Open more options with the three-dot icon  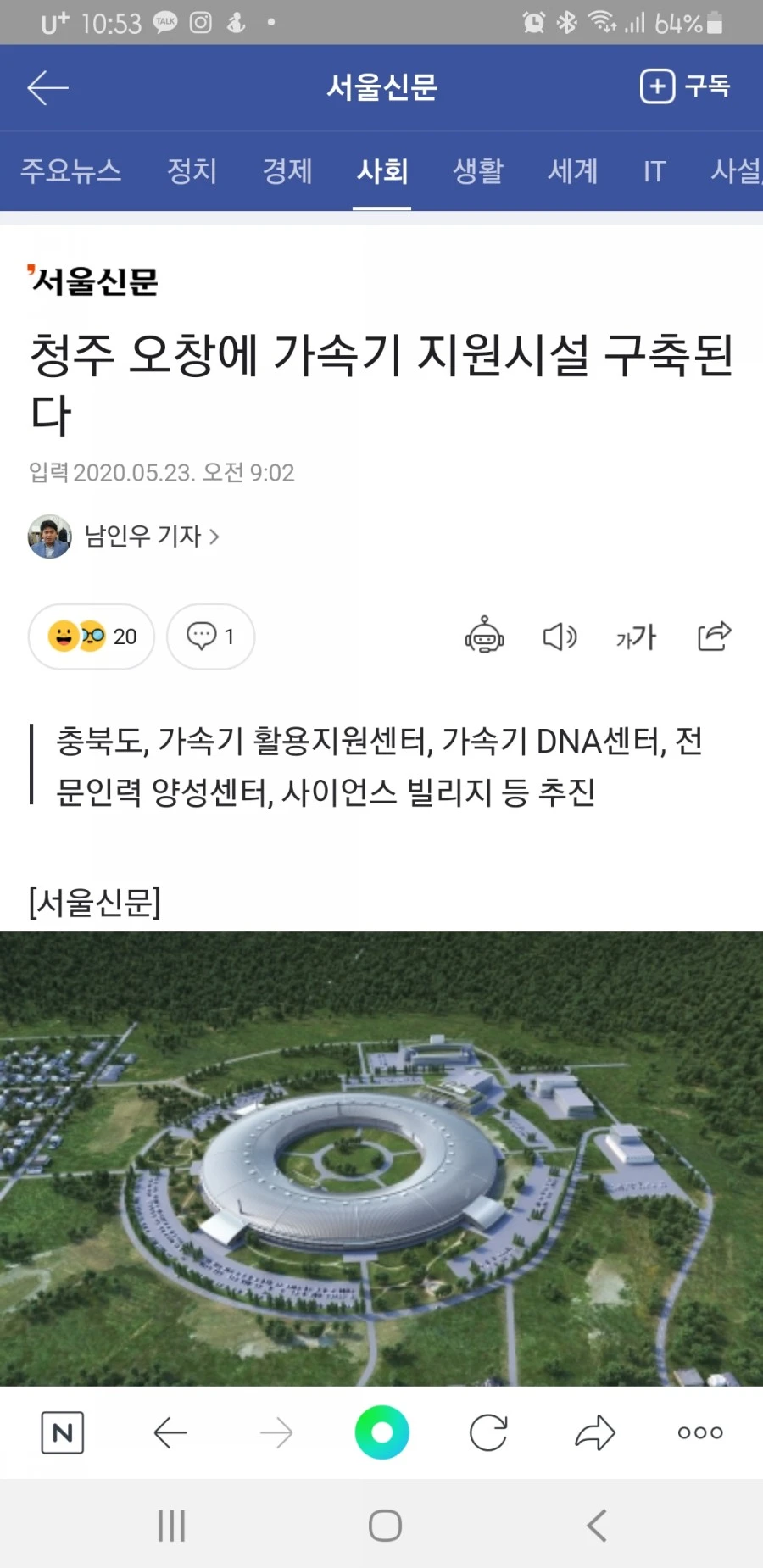699,1432
